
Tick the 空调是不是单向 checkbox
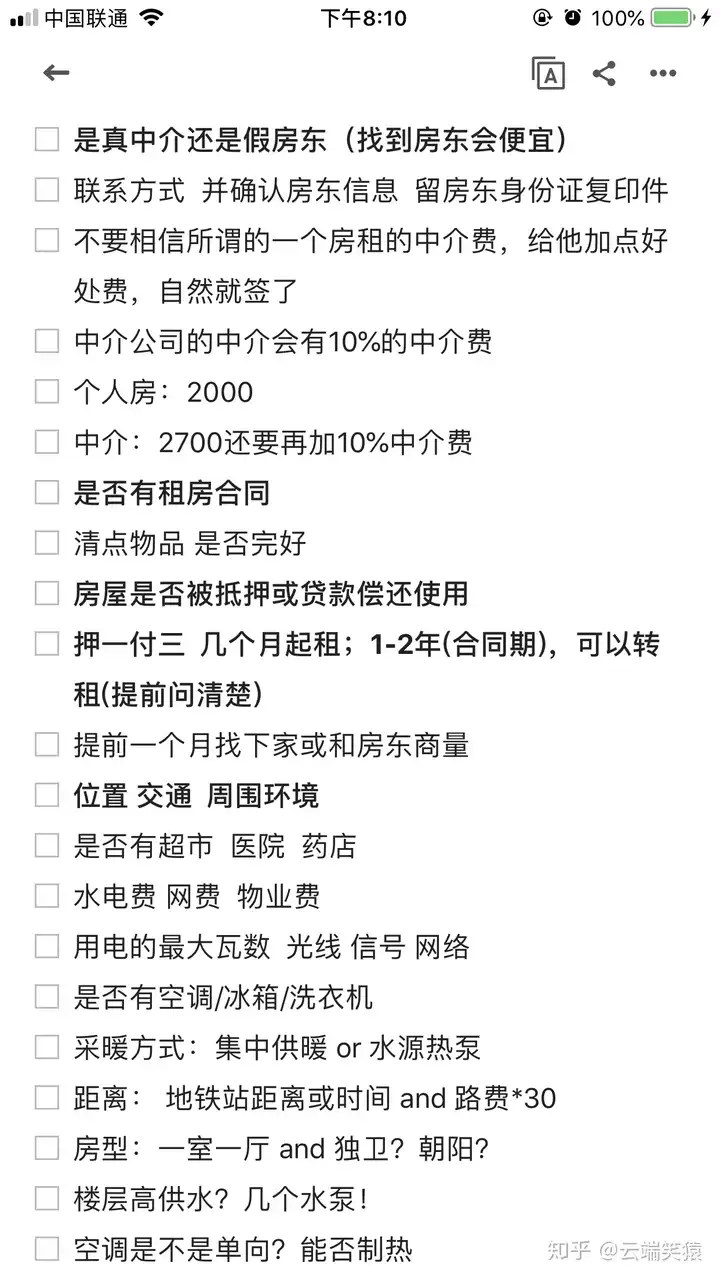click(x=47, y=1249)
